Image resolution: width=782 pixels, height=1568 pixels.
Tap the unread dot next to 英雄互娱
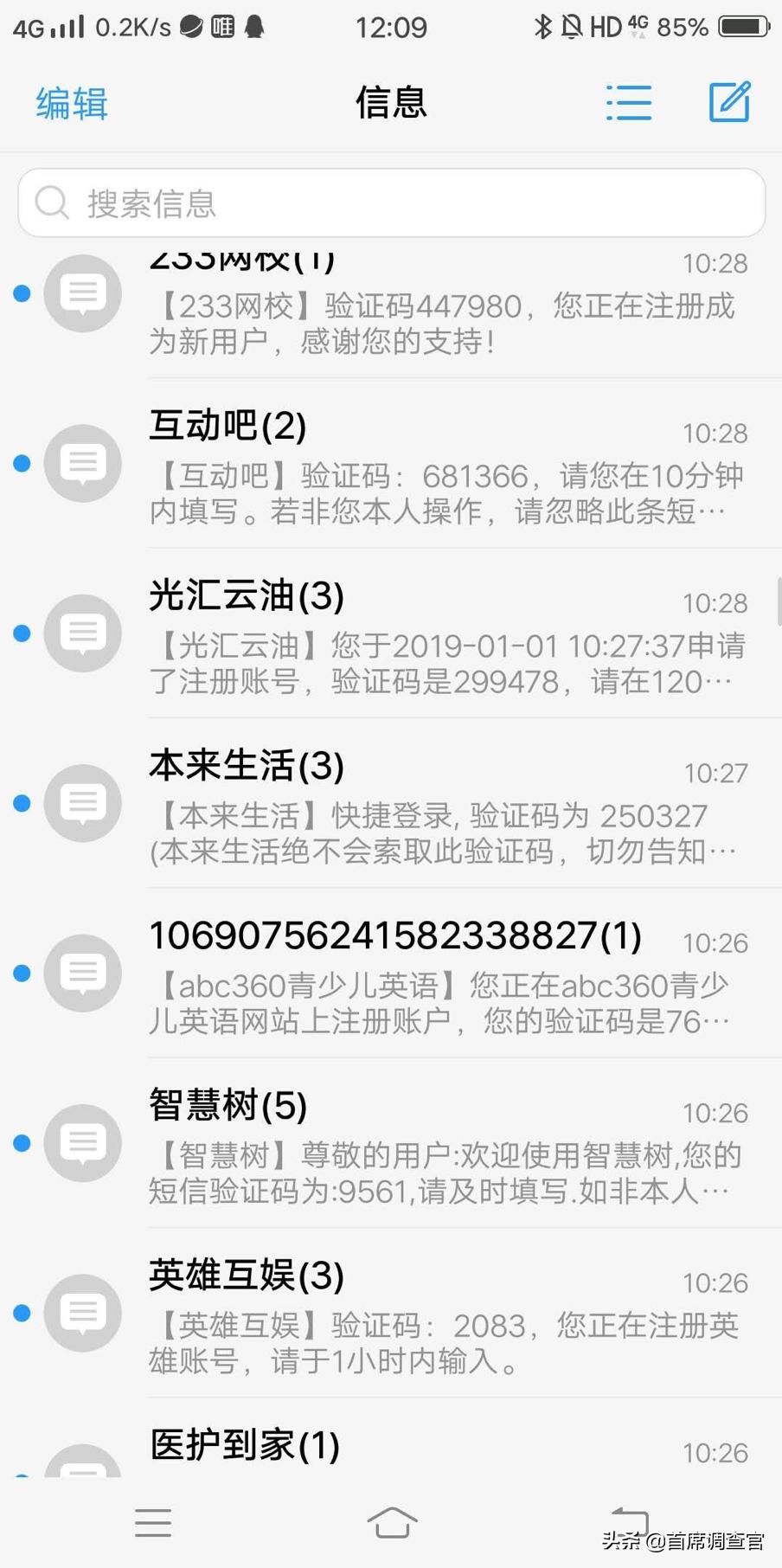(21, 1313)
